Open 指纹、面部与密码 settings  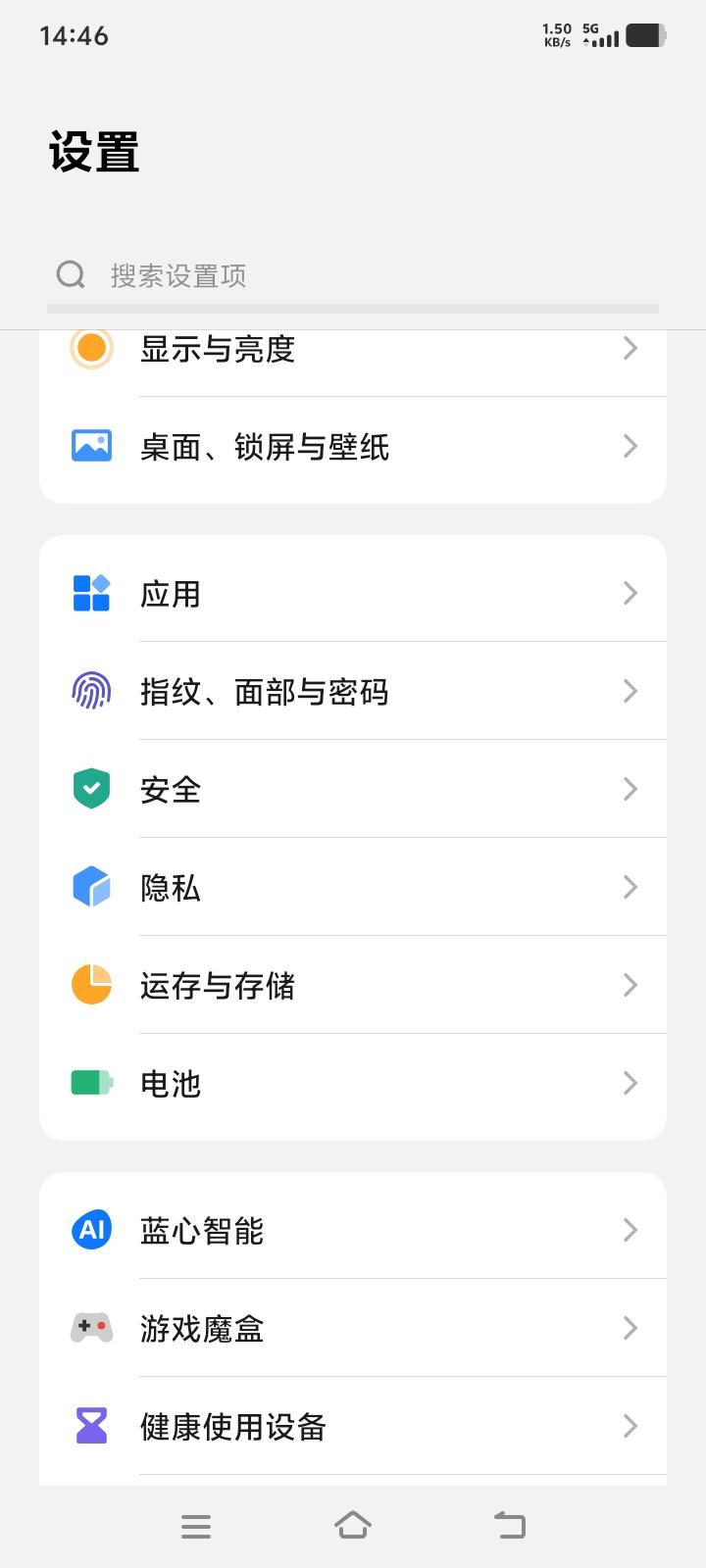(353, 692)
